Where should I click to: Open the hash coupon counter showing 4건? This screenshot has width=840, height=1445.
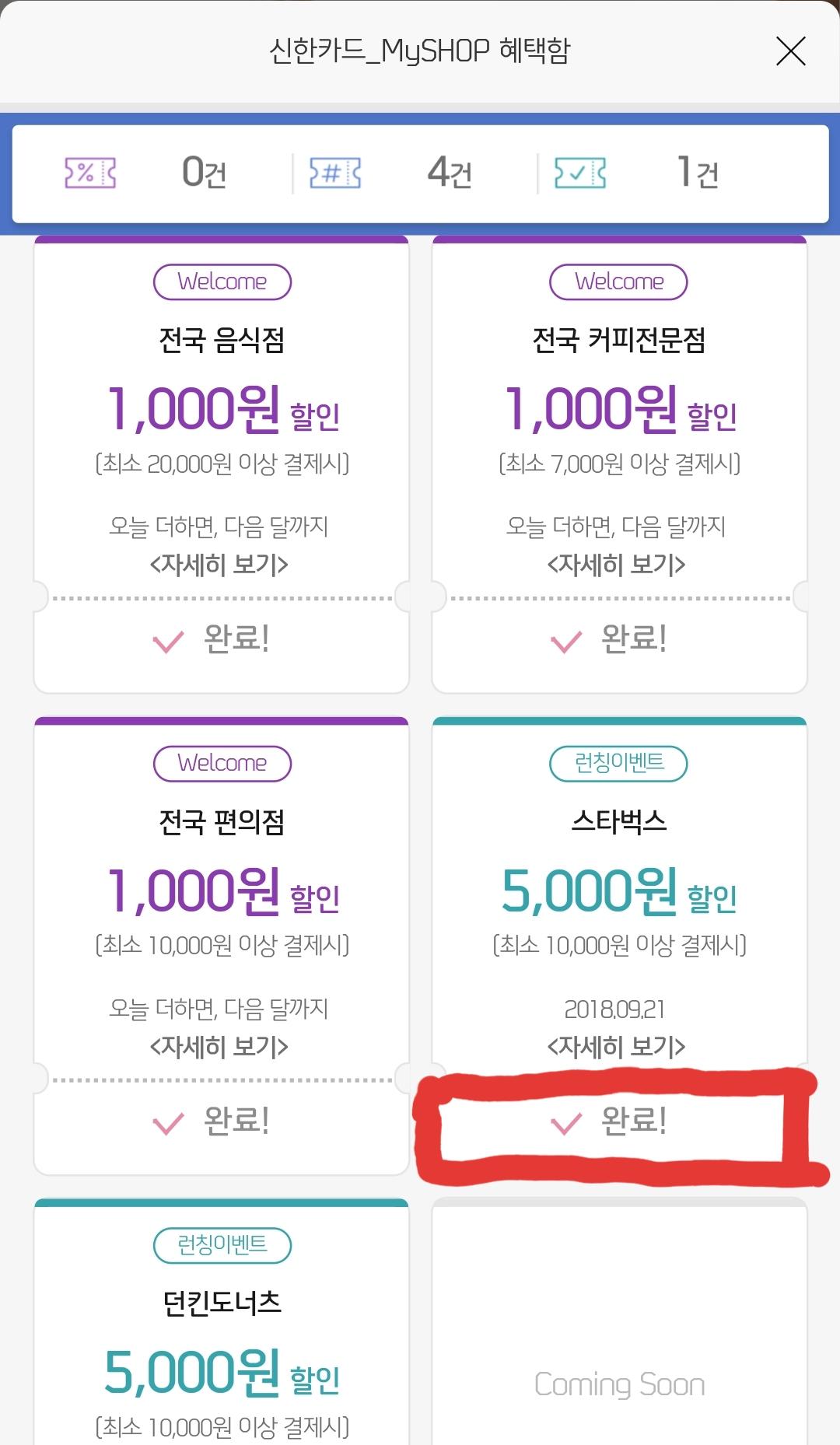(x=391, y=173)
